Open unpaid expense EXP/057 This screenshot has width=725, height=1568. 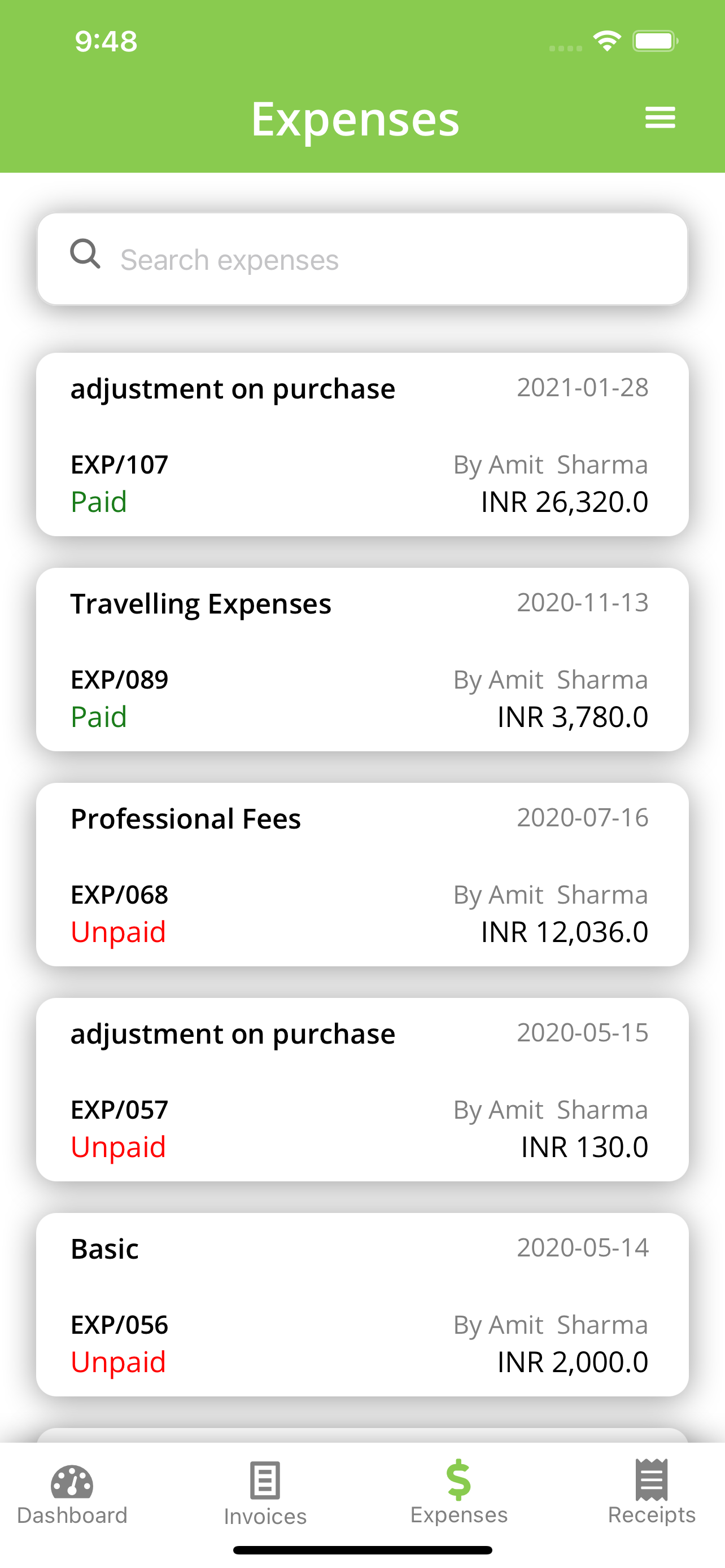coord(362,1089)
